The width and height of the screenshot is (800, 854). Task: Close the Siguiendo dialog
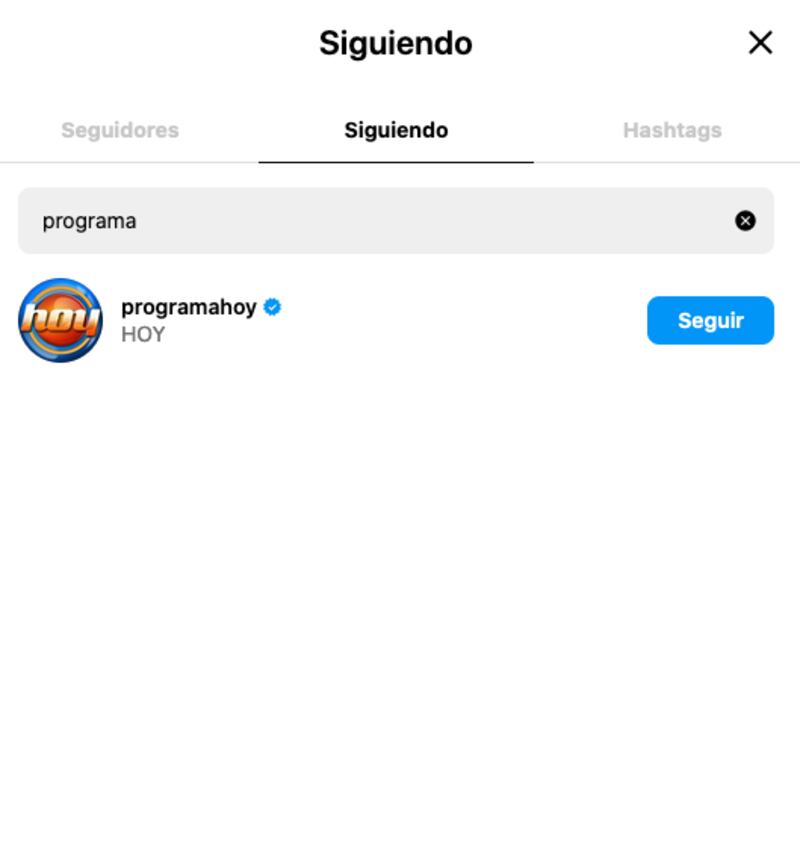pos(760,42)
